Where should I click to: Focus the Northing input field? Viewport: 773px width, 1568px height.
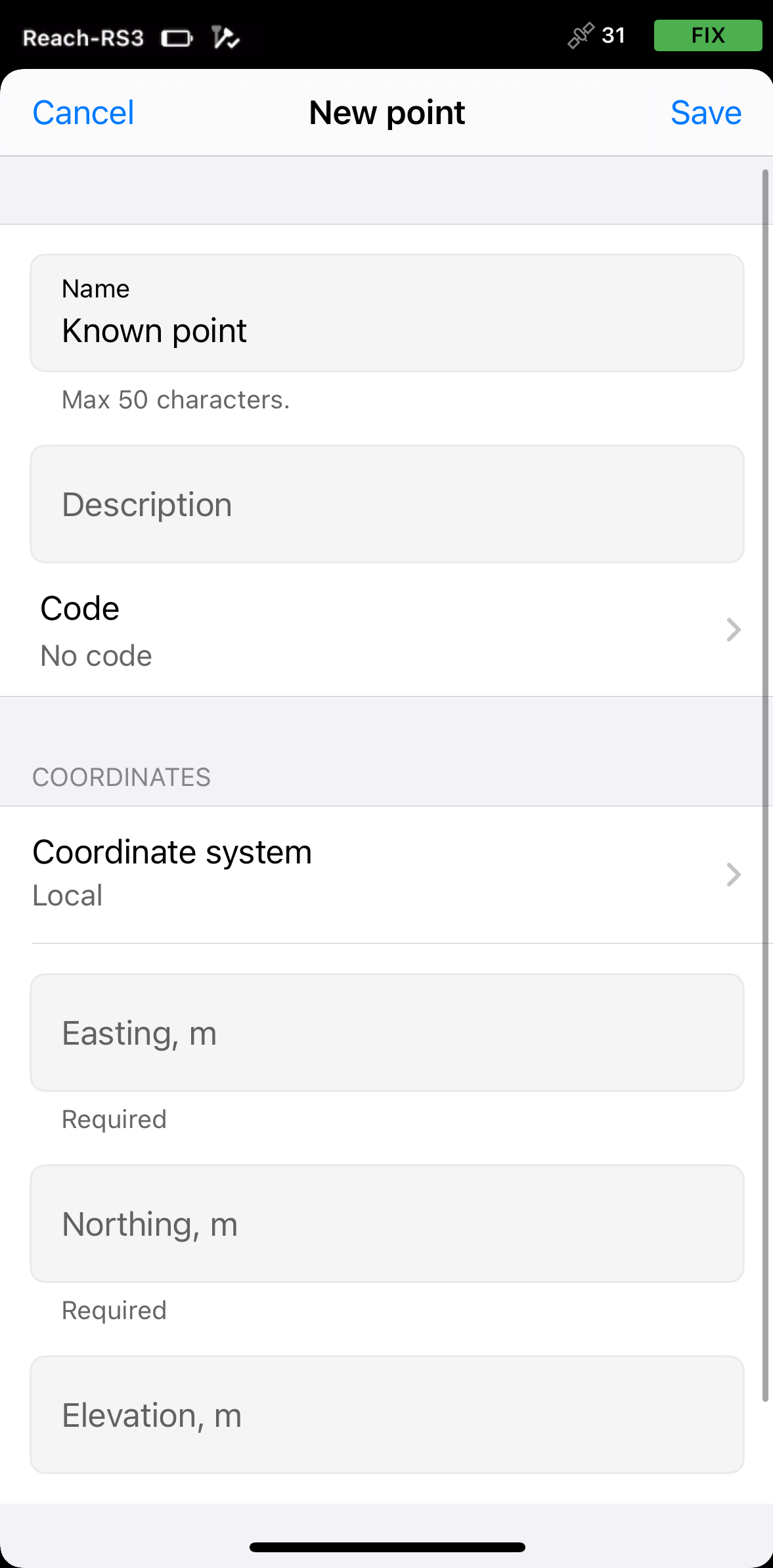[x=387, y=1224]
